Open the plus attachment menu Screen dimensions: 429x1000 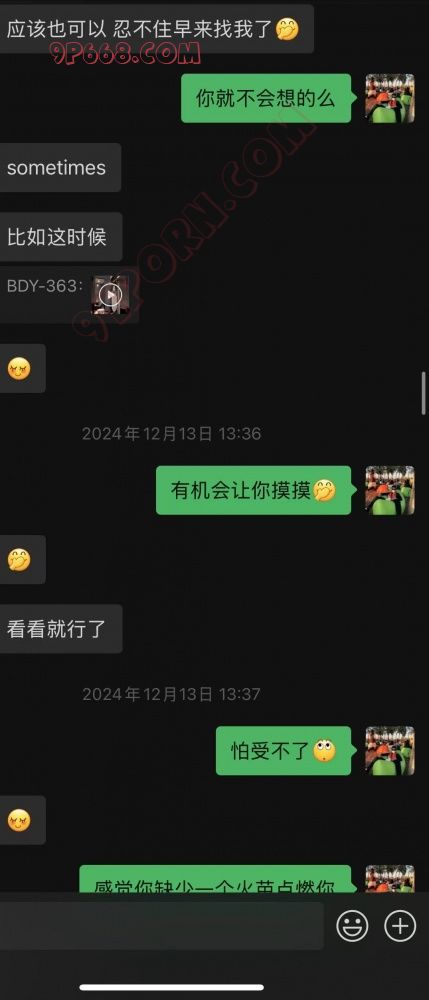[x=400, y=926]
